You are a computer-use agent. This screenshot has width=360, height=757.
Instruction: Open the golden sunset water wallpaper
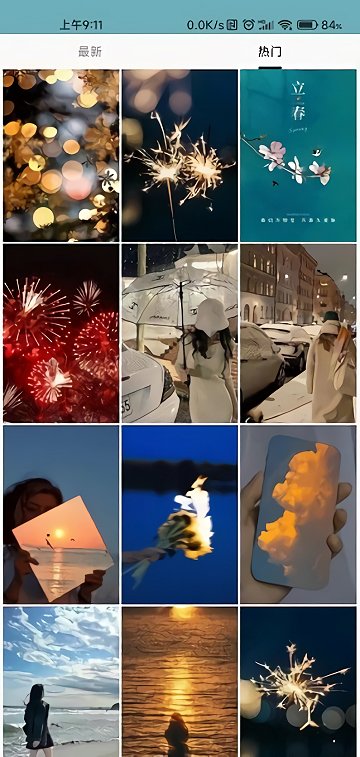point(180,682)
